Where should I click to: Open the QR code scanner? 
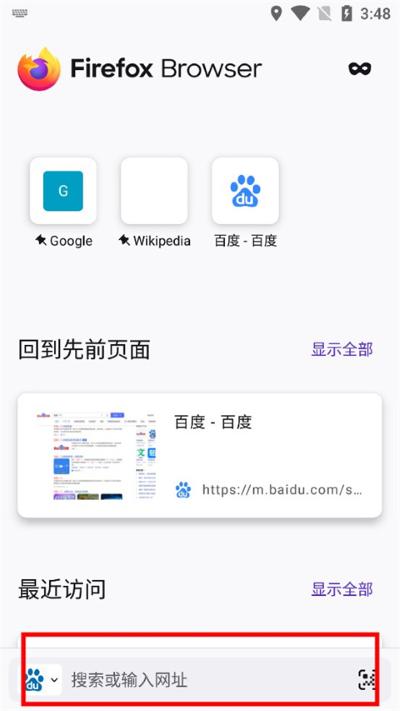click(368, 679)
